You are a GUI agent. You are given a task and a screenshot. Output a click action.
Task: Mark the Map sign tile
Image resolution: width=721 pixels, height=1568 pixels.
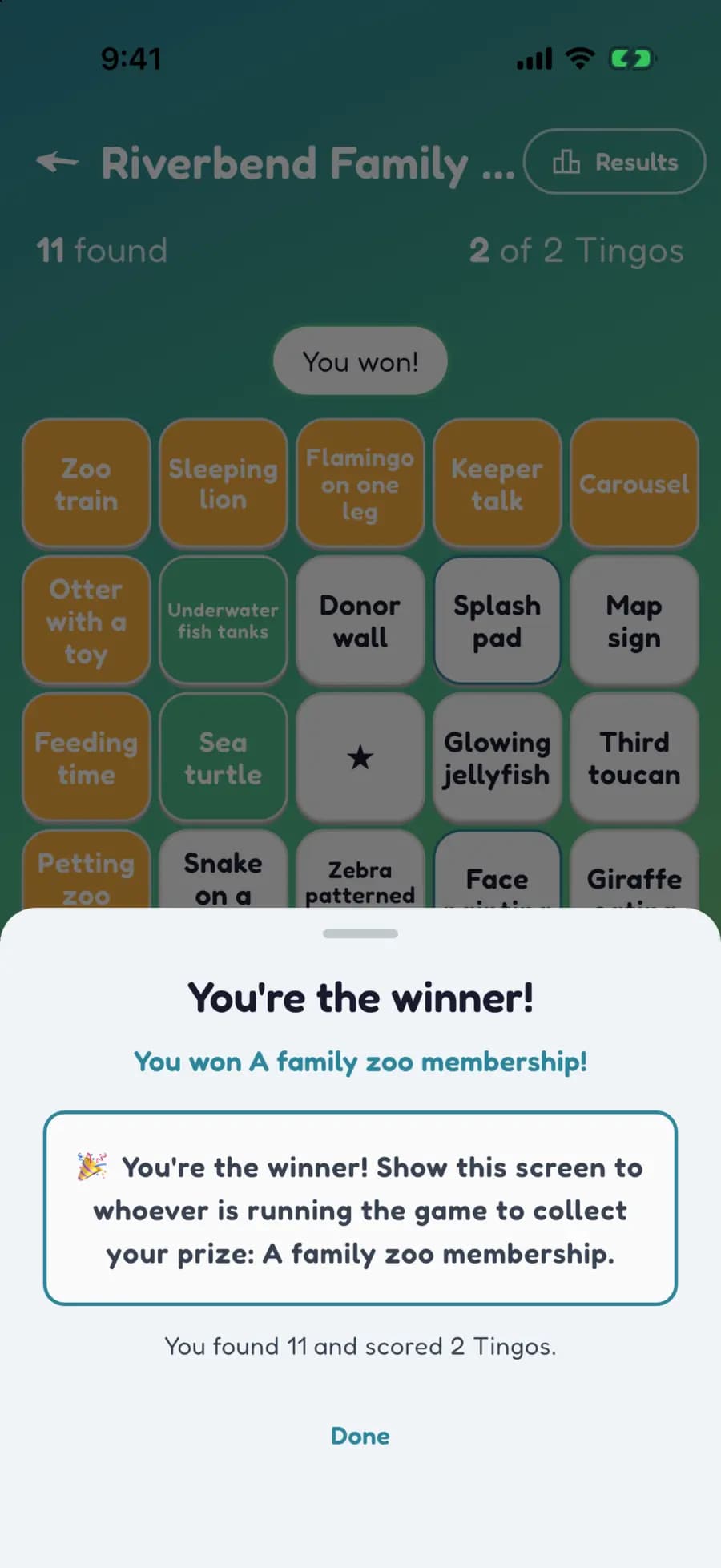[x=634, y=621]
